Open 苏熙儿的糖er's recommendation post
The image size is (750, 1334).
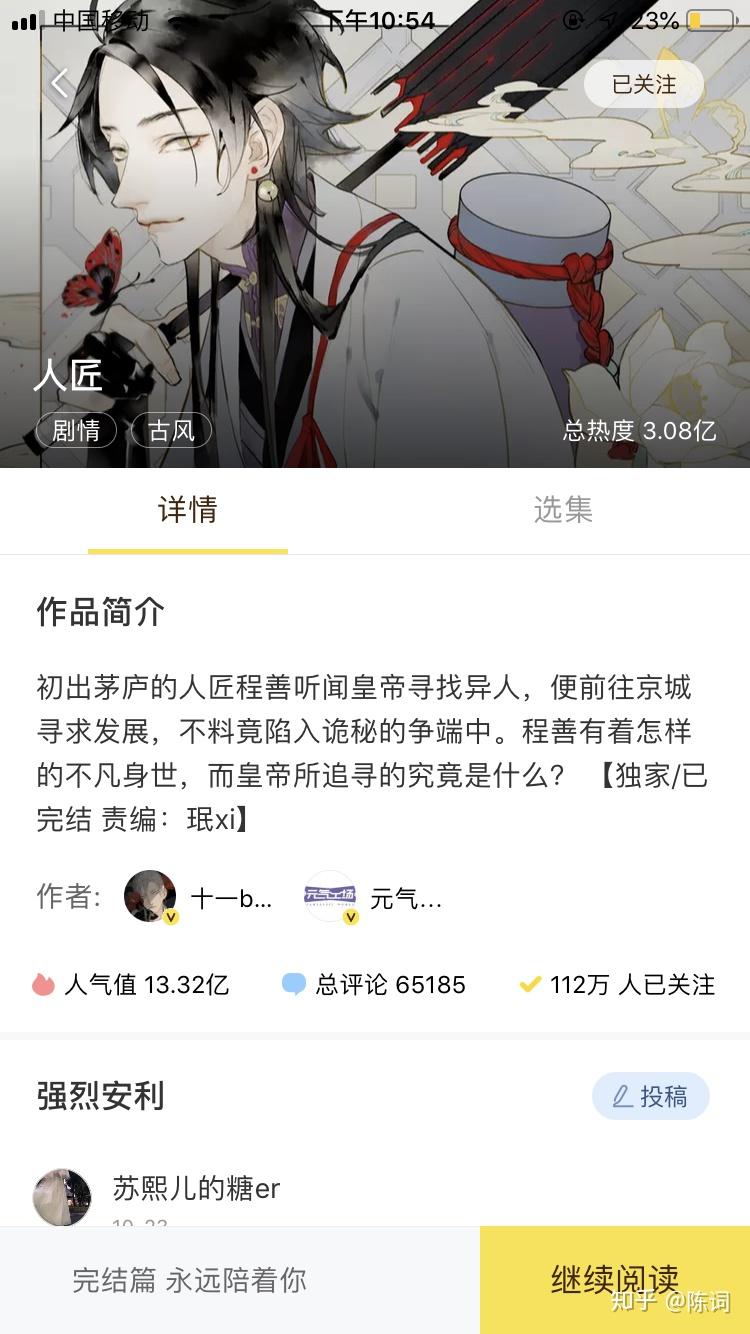[196, 1189]
